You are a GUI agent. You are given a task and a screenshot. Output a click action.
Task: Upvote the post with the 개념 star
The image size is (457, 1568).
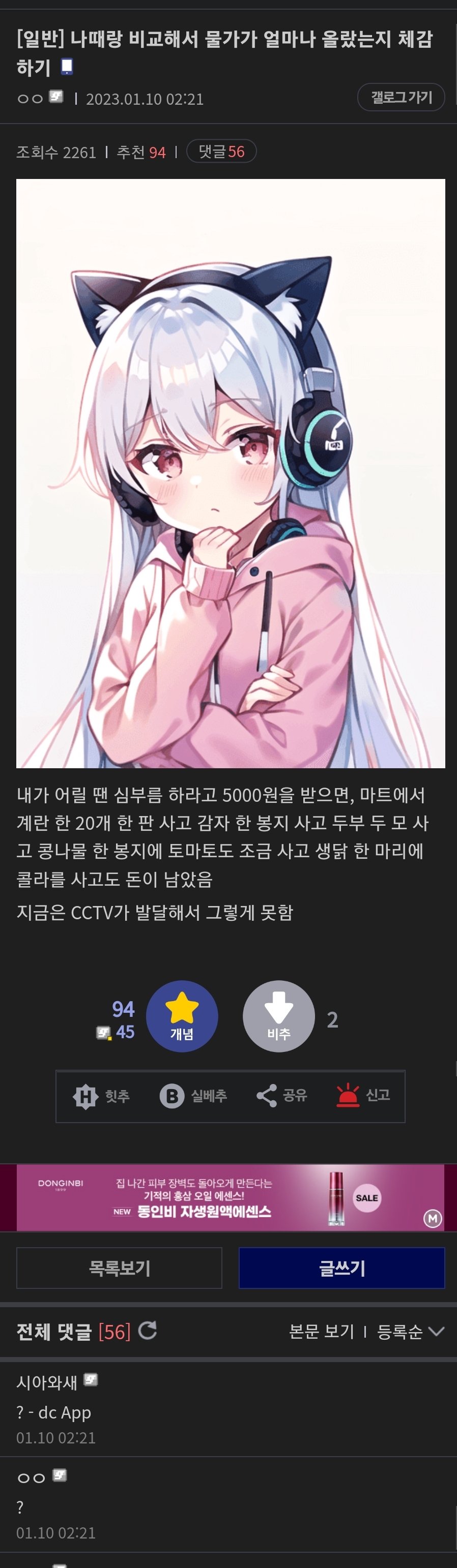pos(182,1016)
